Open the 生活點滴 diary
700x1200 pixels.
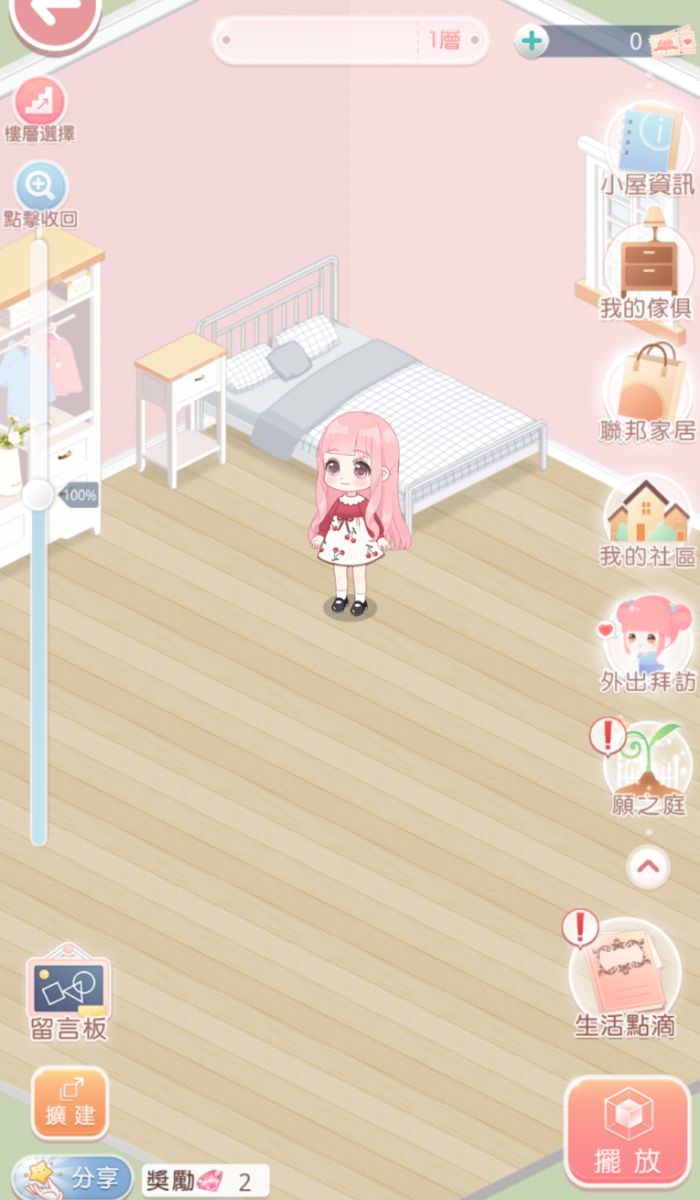[x=625, y=975]
